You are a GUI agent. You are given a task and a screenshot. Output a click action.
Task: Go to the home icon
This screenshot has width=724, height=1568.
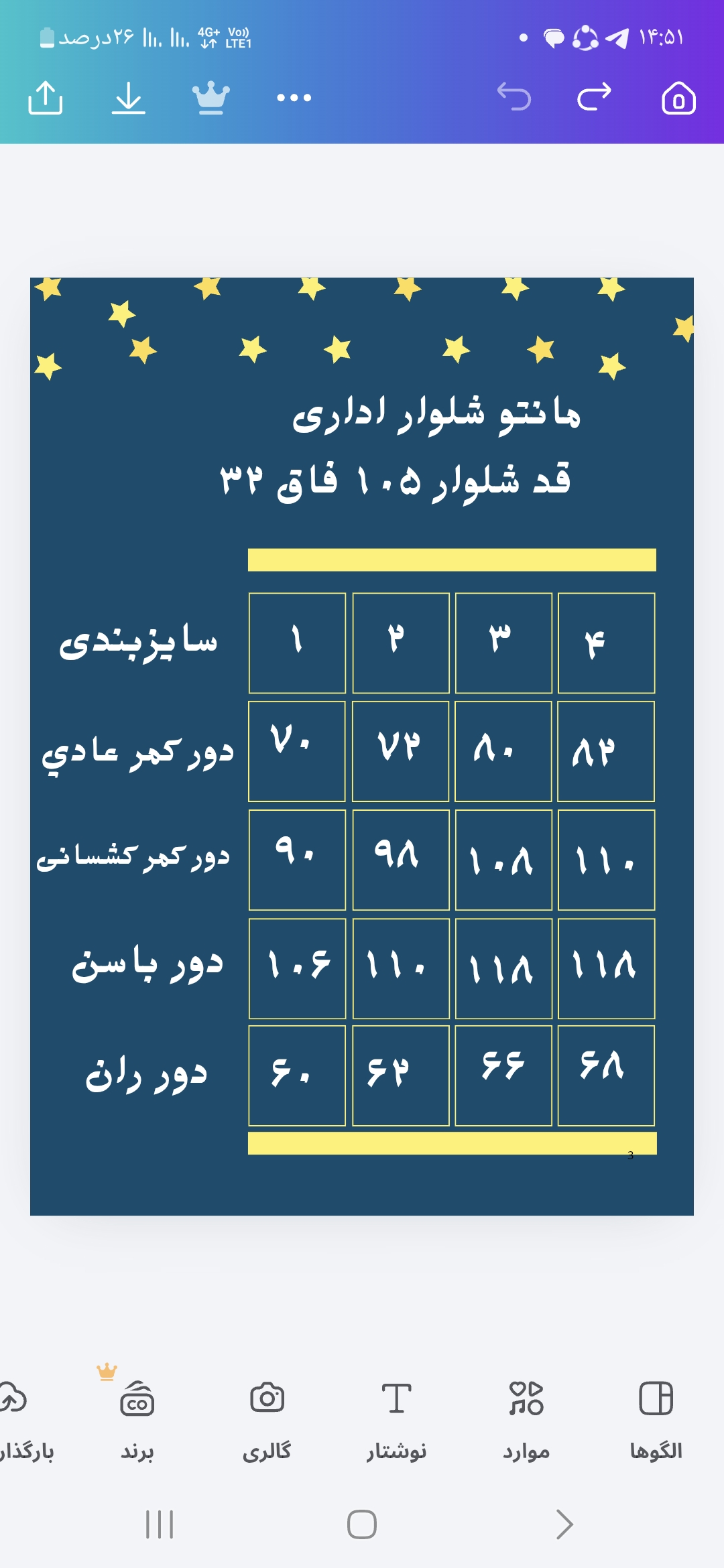(x=678, y=98)
